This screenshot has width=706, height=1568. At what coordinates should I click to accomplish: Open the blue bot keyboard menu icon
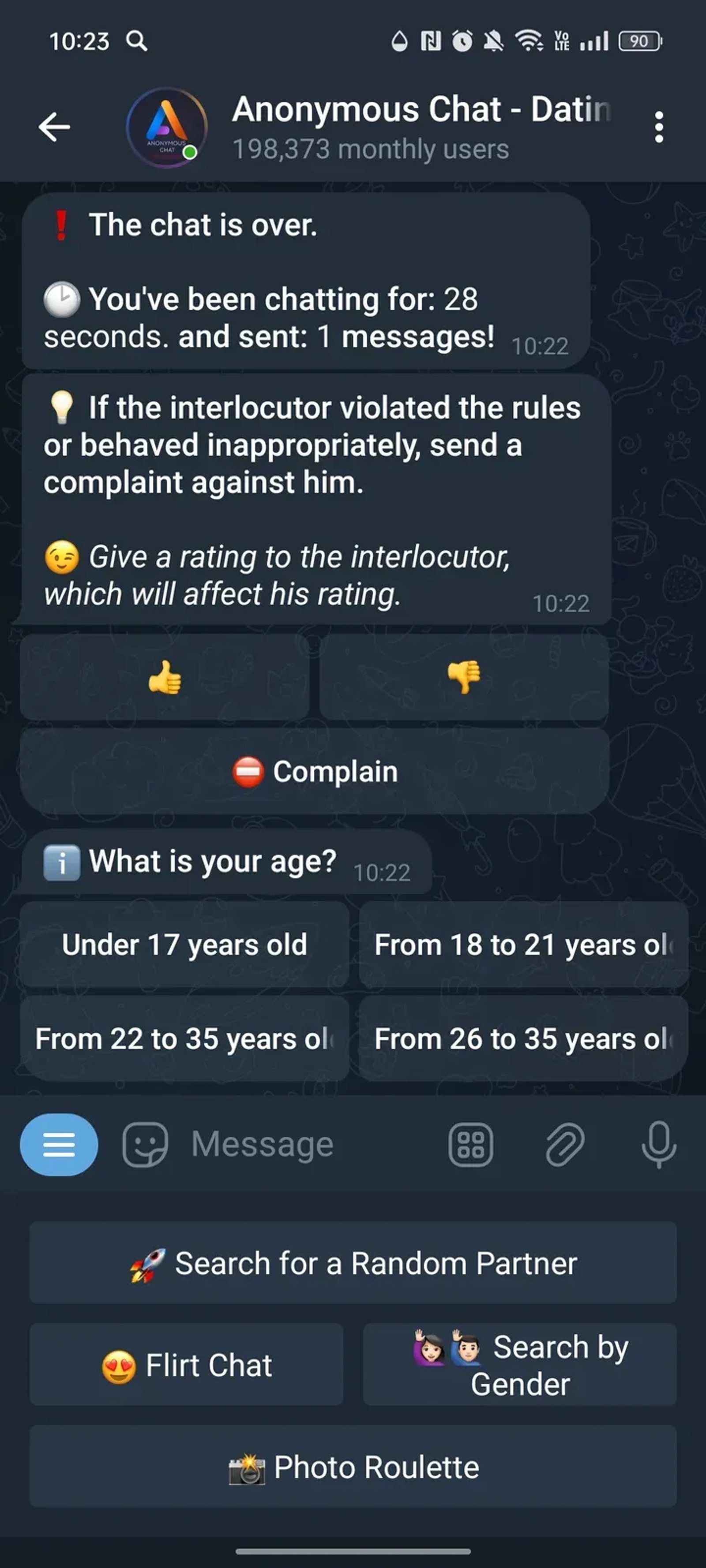(x=59, y=1144)
